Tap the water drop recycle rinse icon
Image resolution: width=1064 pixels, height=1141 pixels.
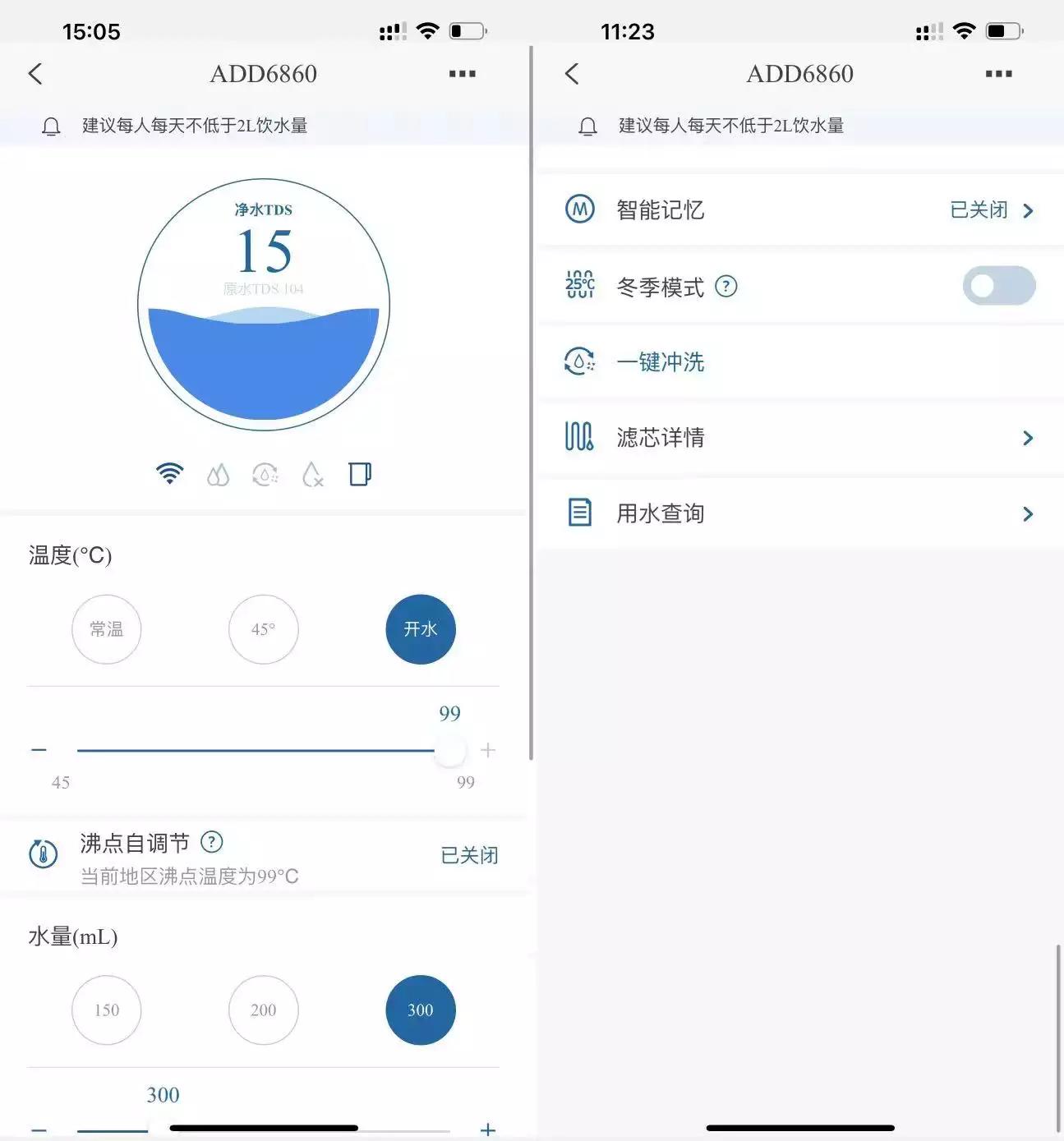coord(265,474)
